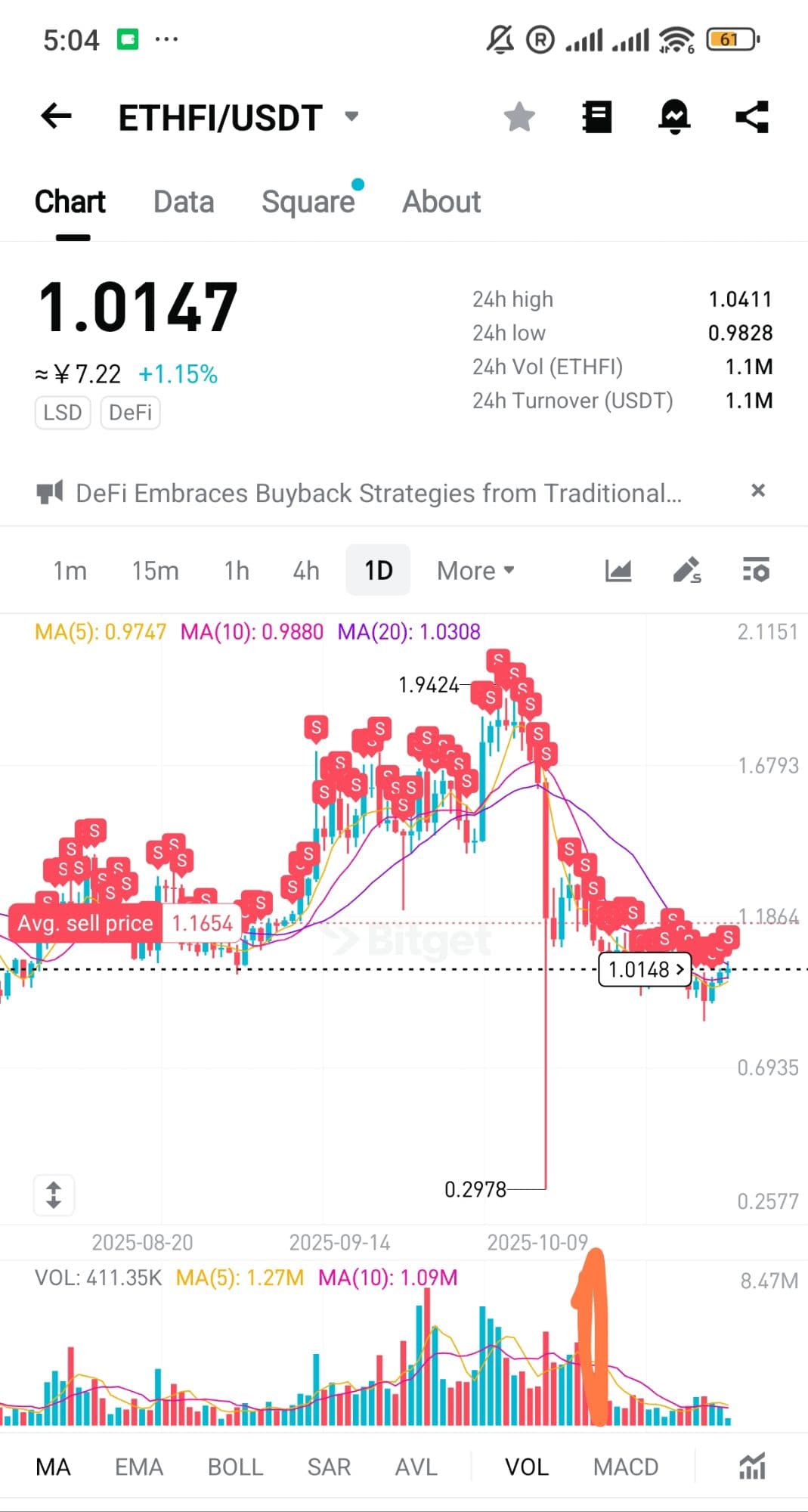This screenshot has height=1512, width=808.
Task: Open the drawing tools pencil icon
Action: pyautogui.click(x=687, y=571)
